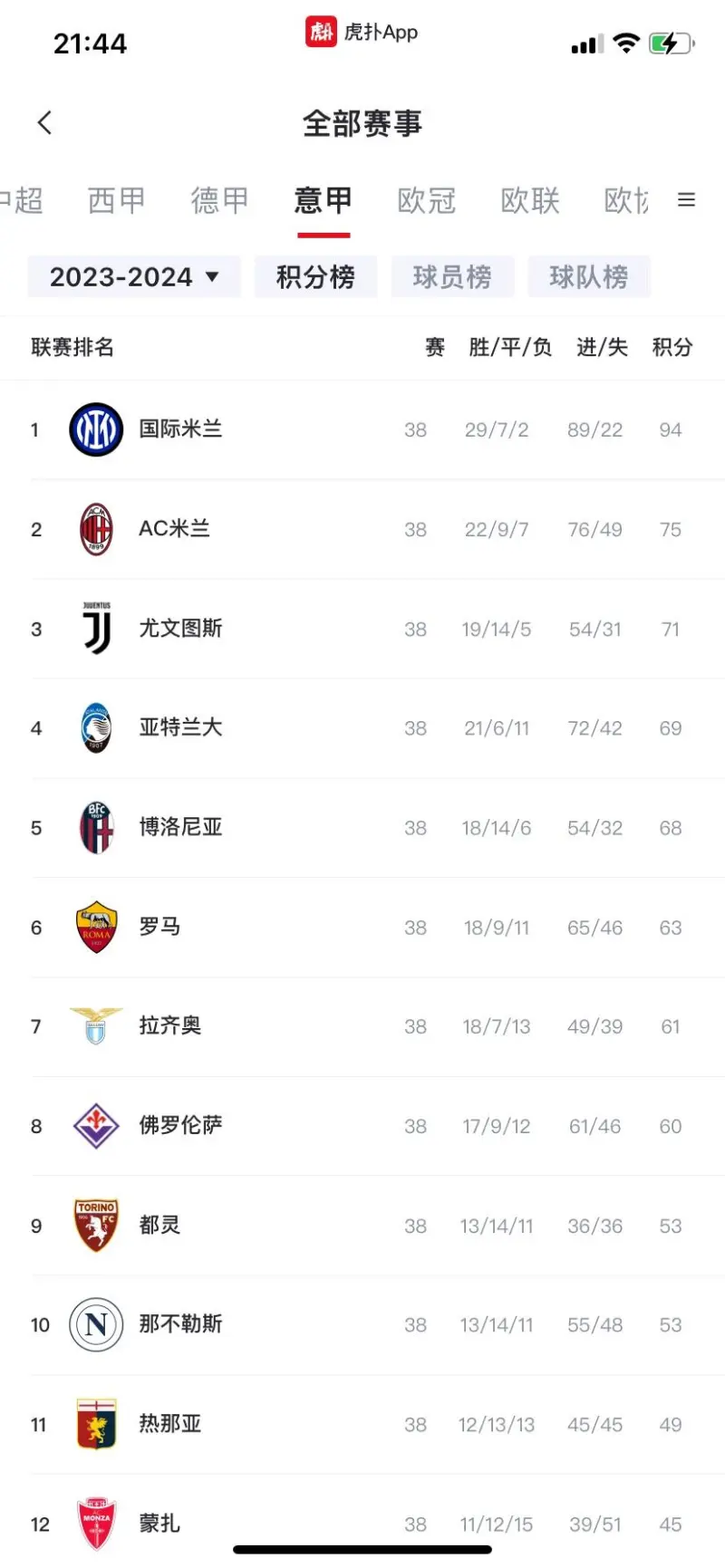725x1568 pixels.
Task: Select the 欧冠 tab
Action: [x=426, y=200]
